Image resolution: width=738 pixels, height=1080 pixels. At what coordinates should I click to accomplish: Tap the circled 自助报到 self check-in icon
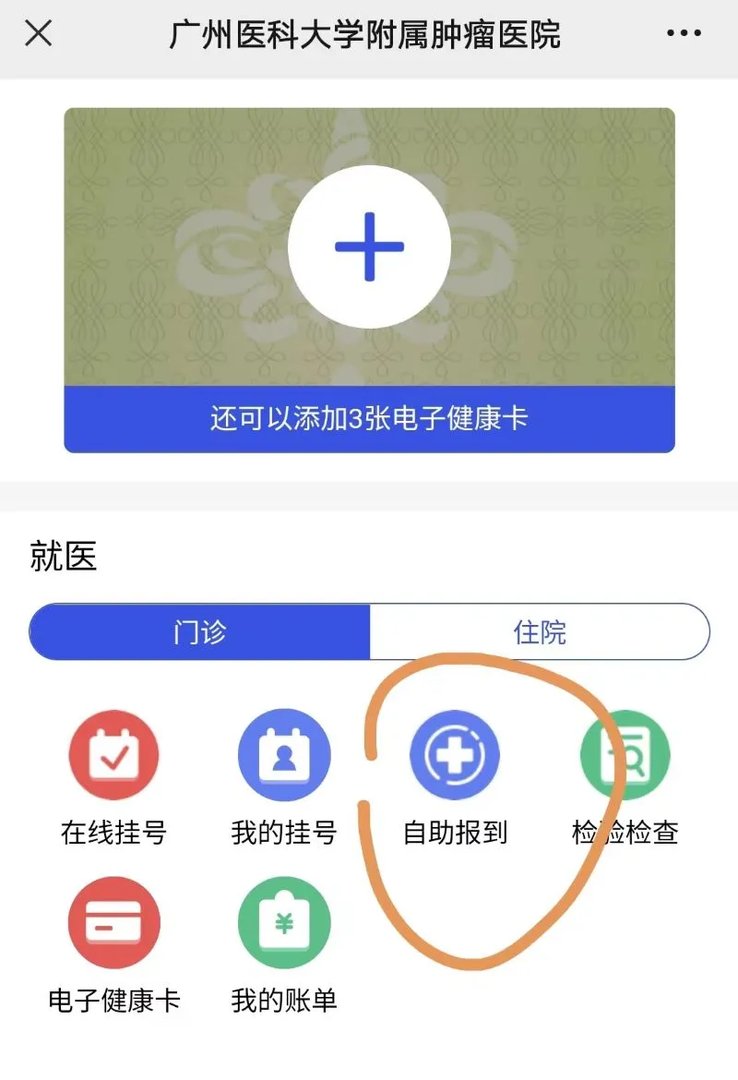click(454, 757)
